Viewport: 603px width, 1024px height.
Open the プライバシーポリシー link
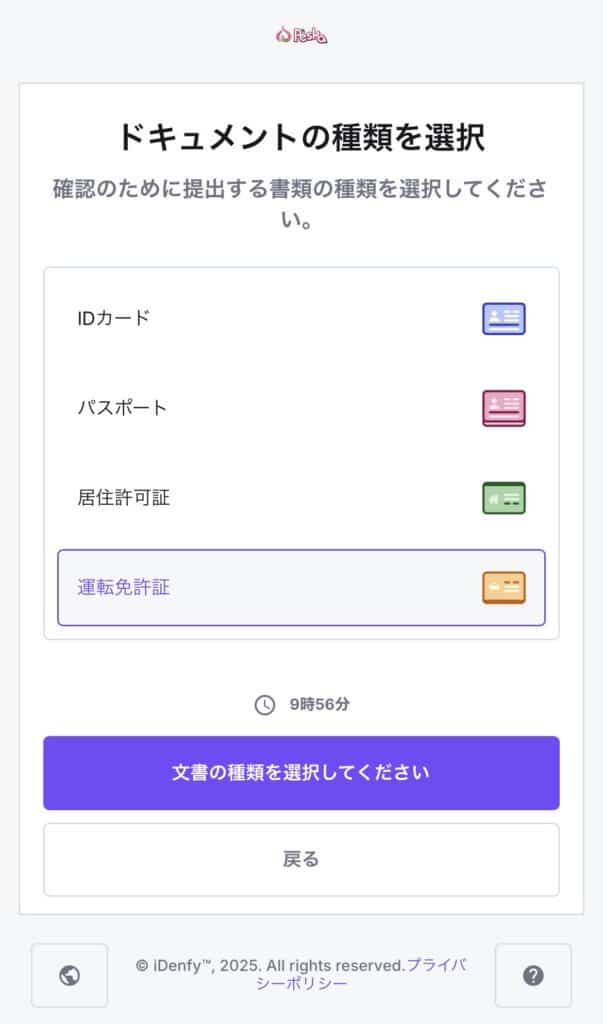tap(361, 974)
